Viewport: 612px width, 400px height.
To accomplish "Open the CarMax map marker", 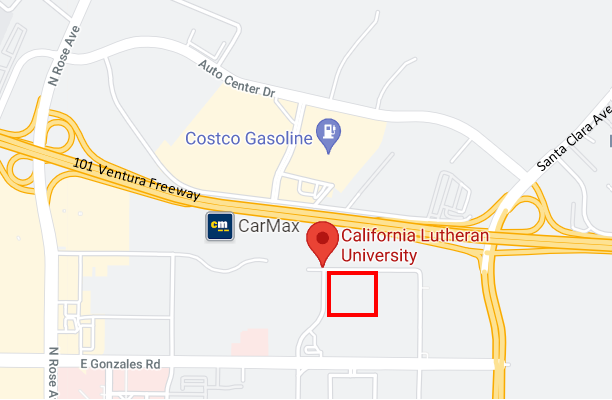I will 220,226.
